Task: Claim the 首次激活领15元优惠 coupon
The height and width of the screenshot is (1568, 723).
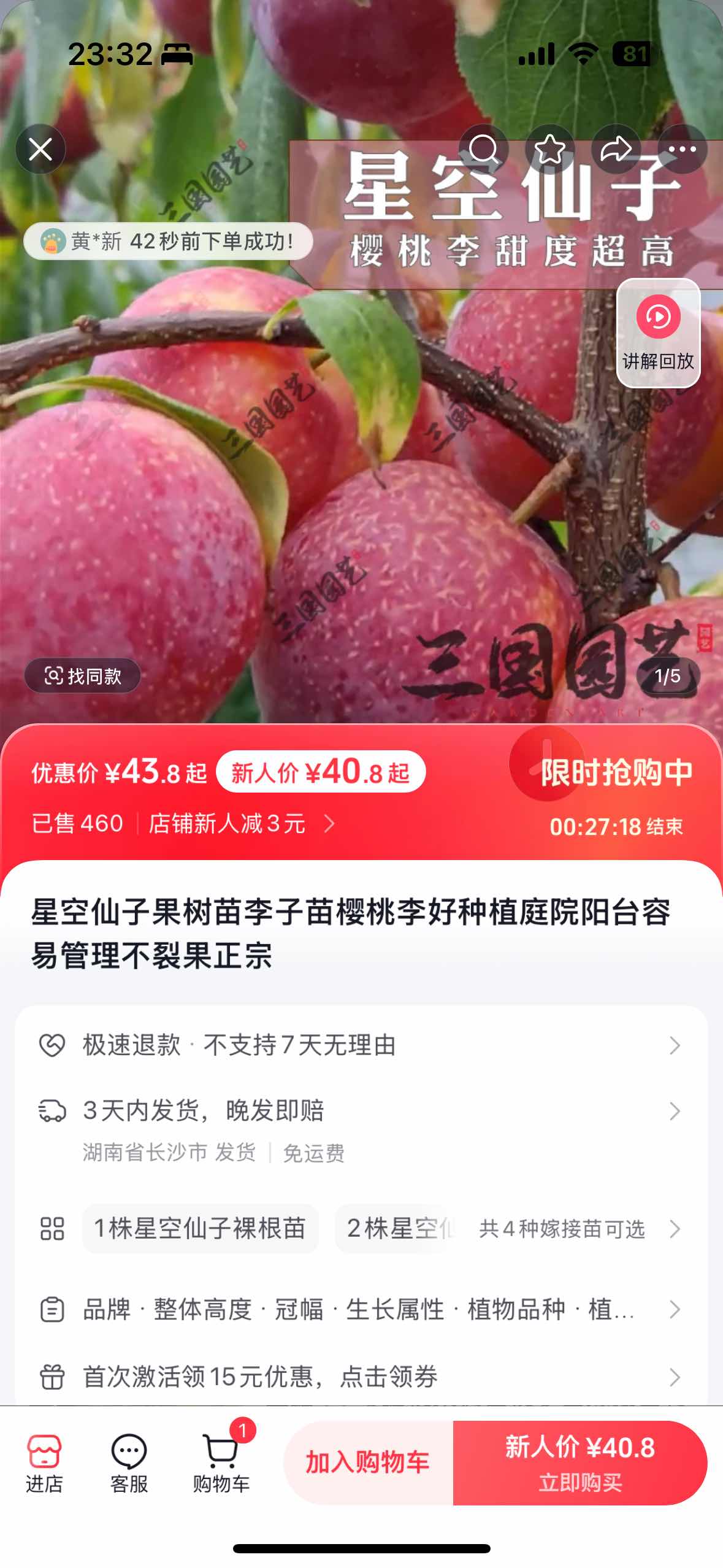Action: [361, 1376]
